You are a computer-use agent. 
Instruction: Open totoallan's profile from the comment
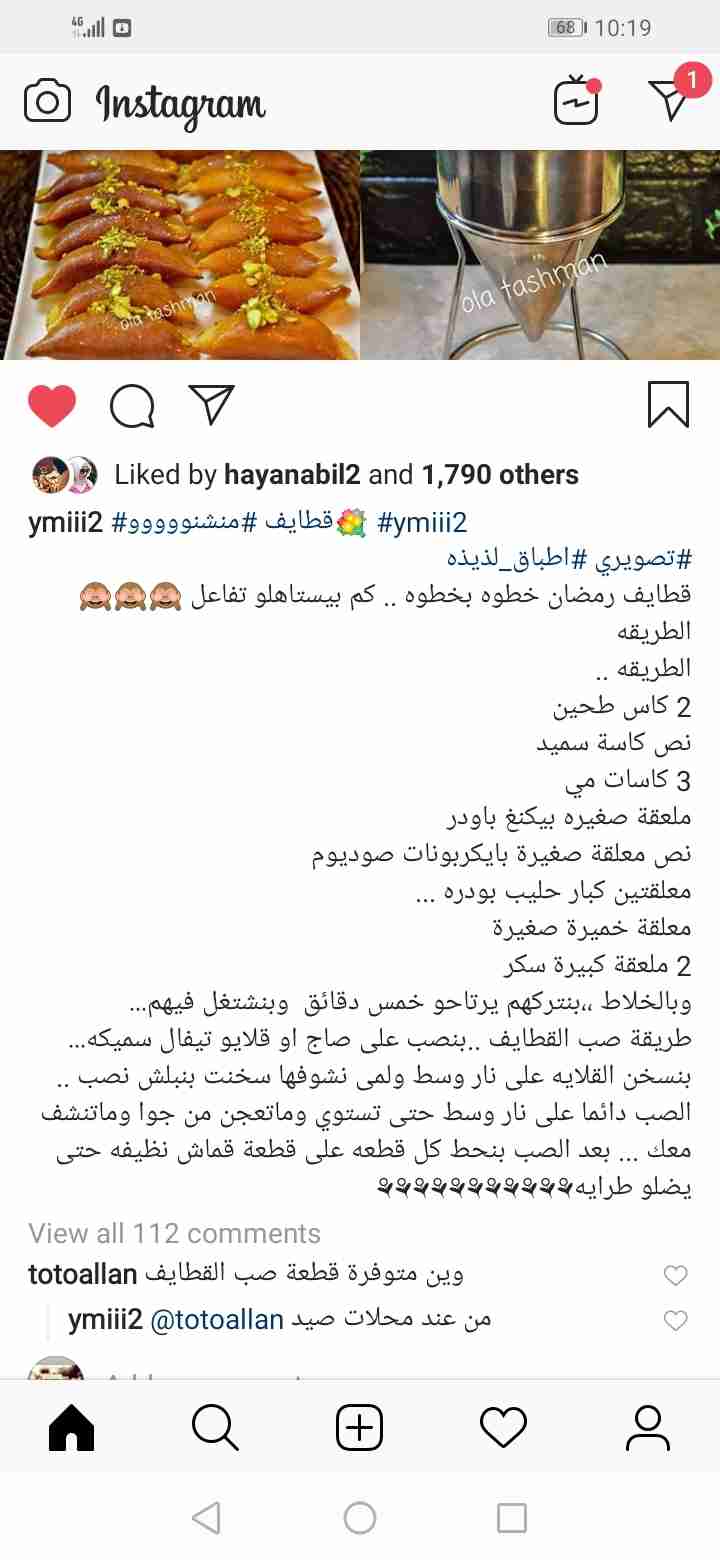(x=82, y=1274)
